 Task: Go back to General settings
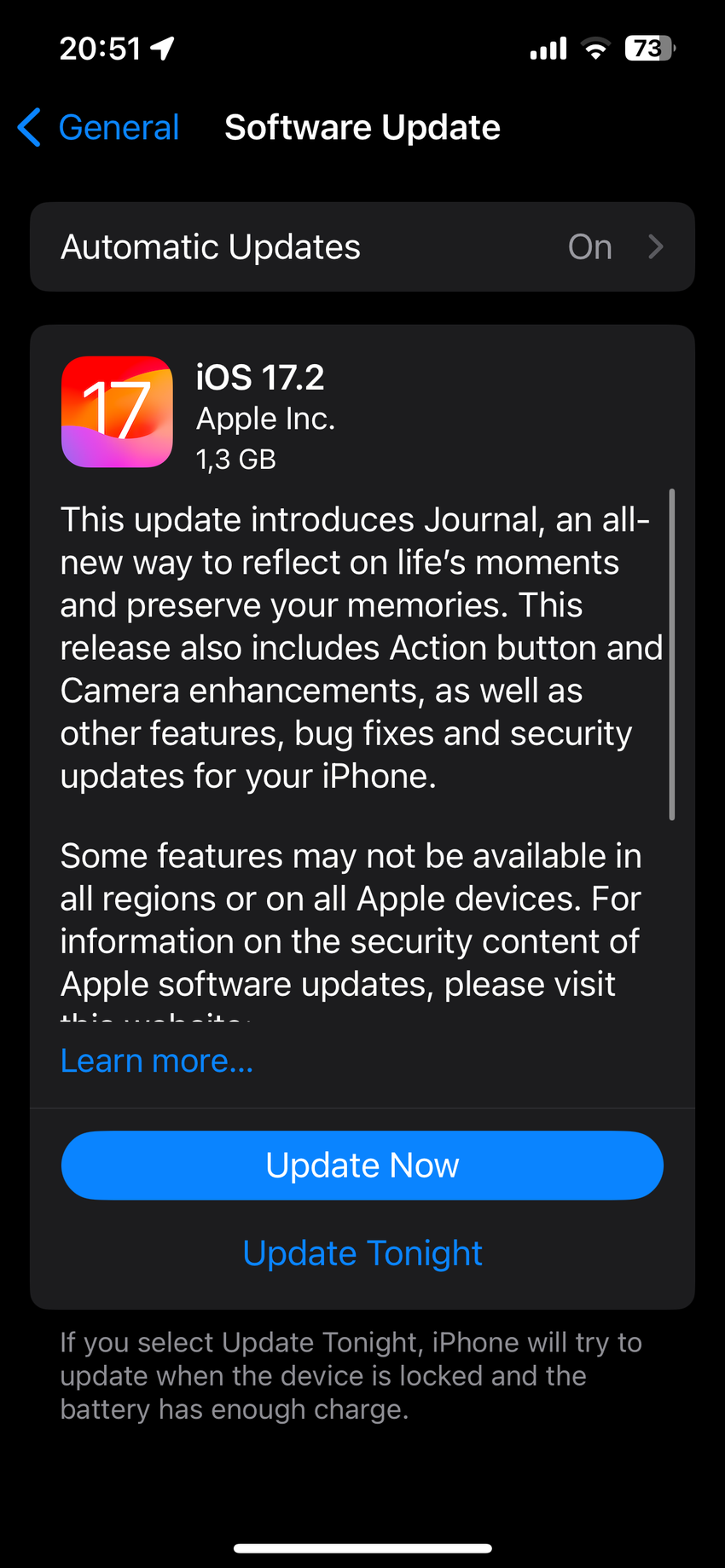[99, 128]
